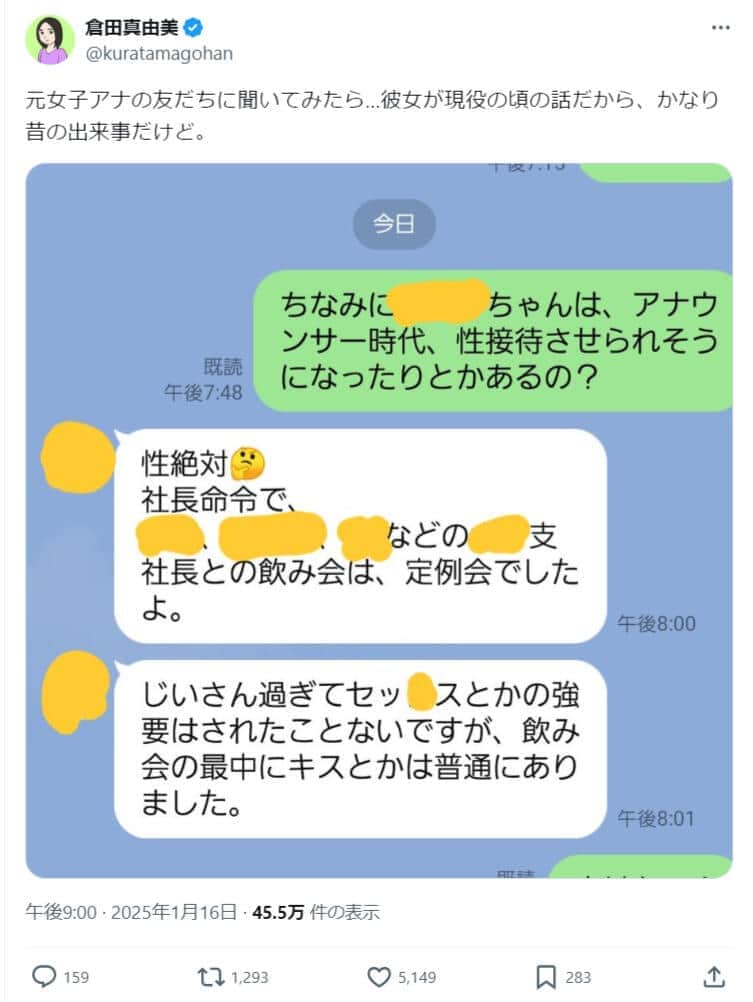Bookmark this post

tap(546, 976)
